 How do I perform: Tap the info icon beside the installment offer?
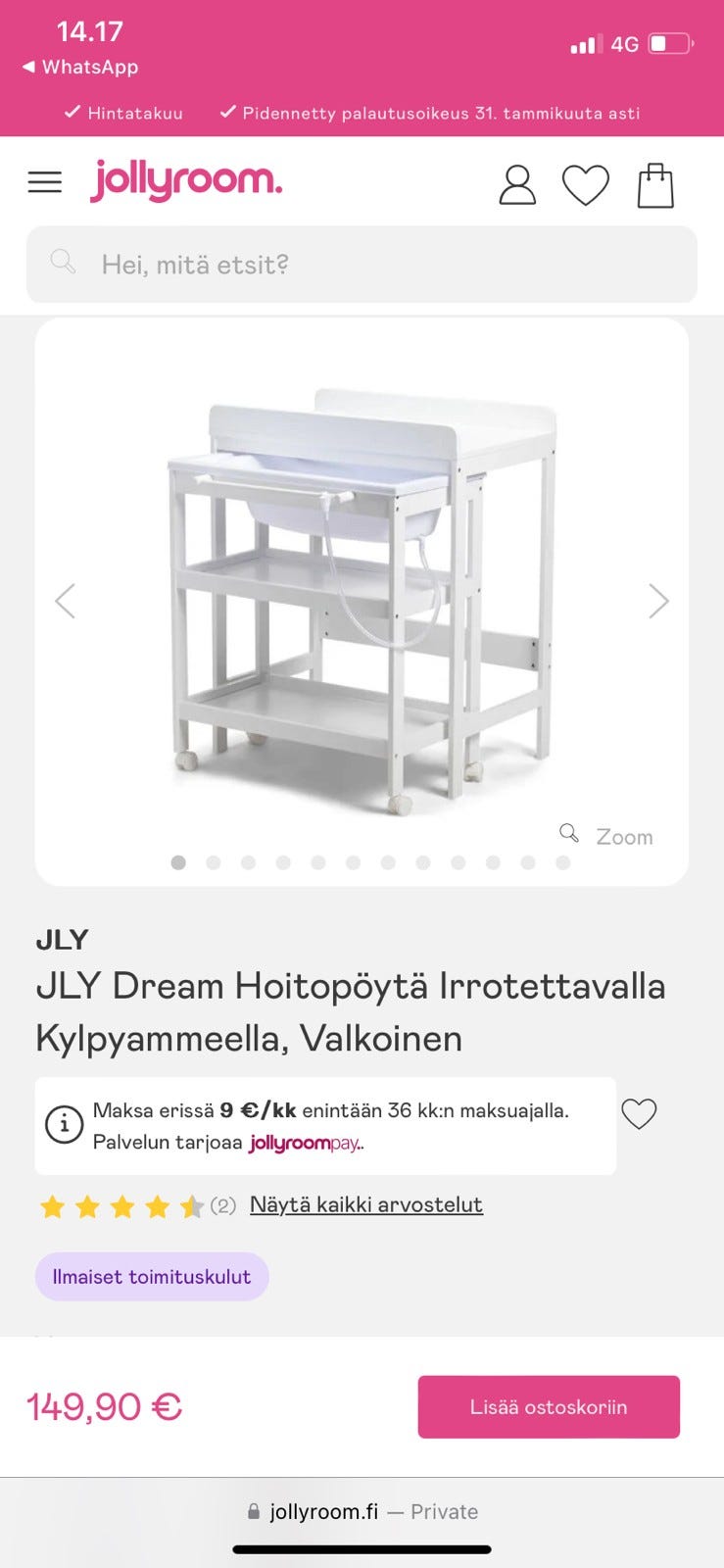coord(64,1125)
